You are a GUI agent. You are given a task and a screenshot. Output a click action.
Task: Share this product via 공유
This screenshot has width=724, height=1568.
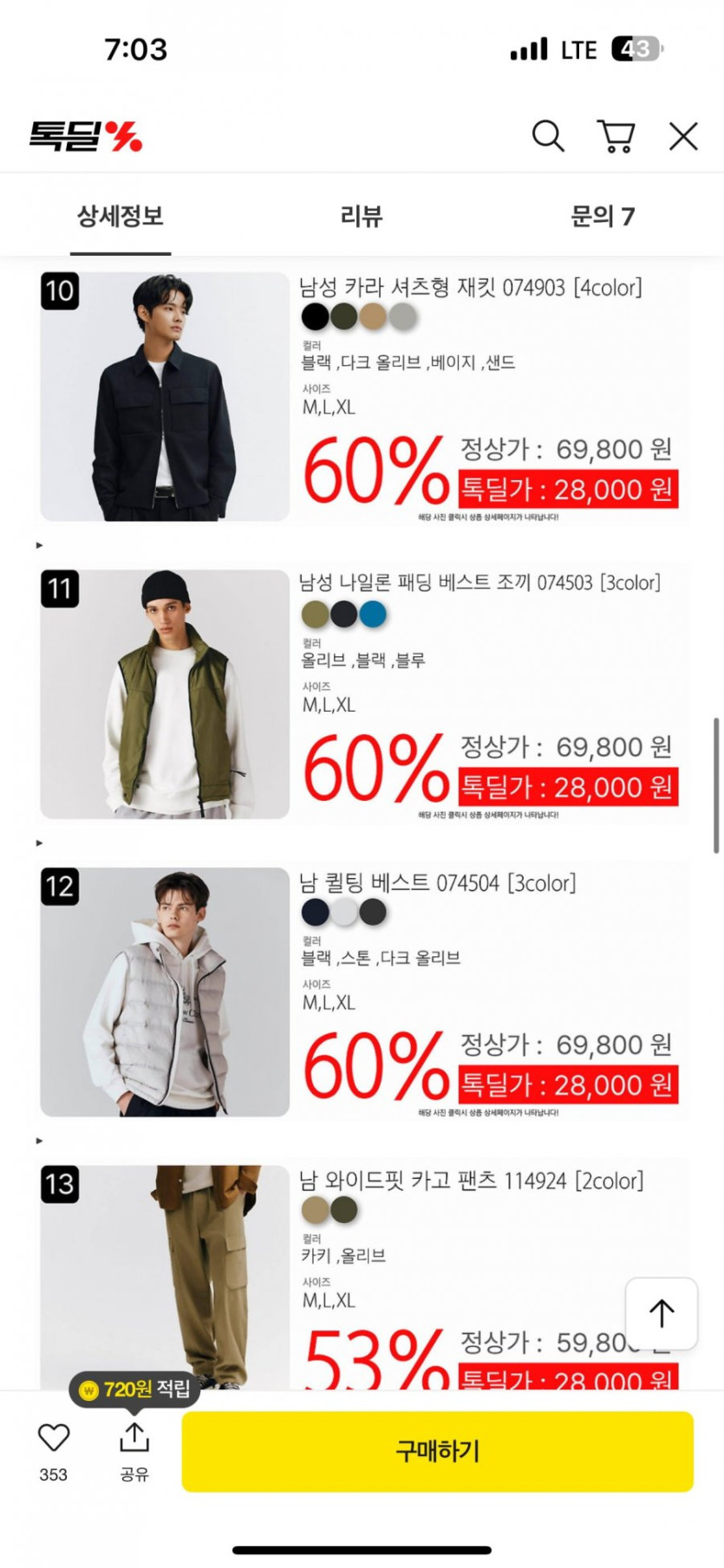134,1438
